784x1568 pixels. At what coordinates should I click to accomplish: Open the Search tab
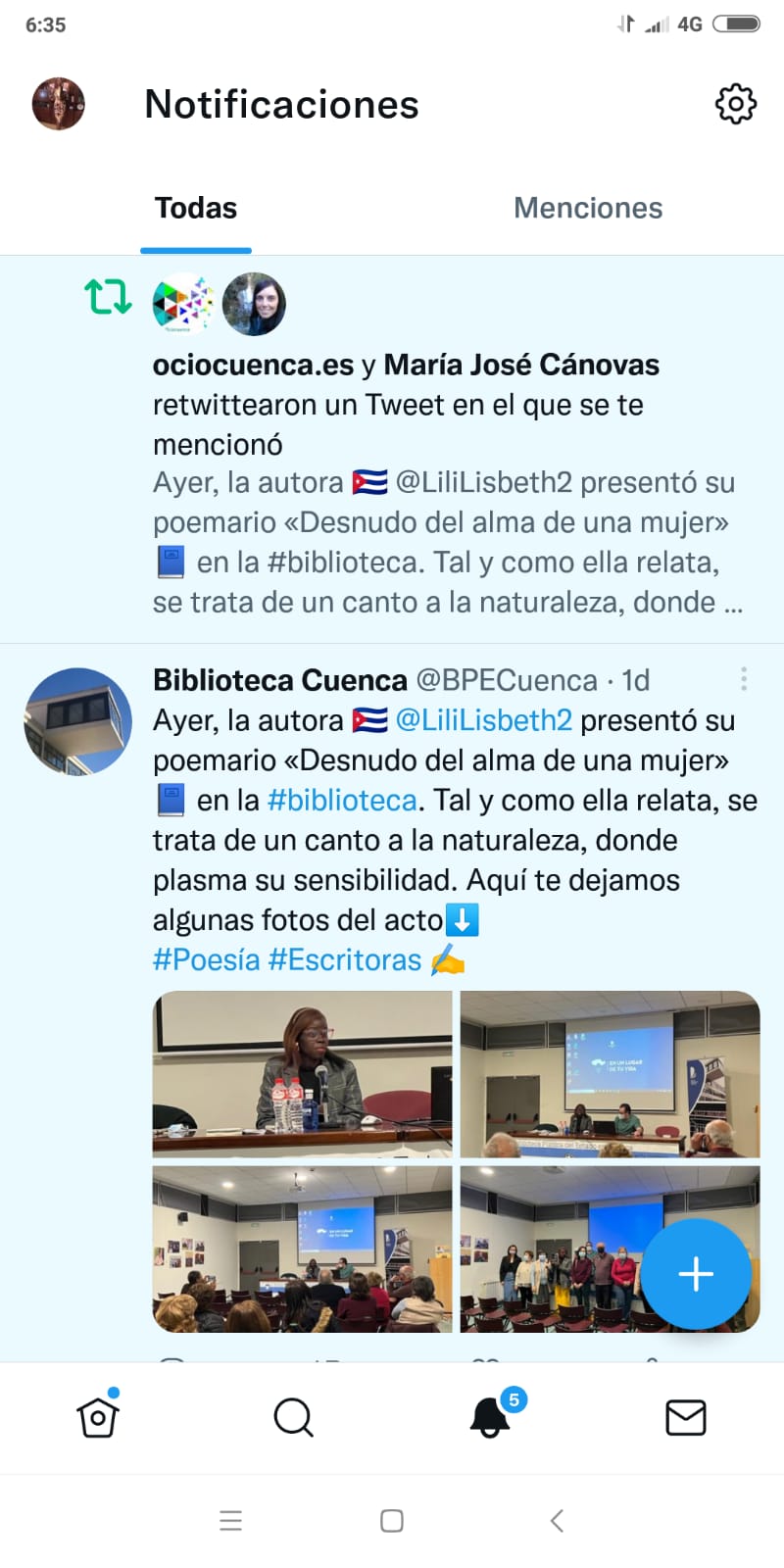coord(293,1417)
